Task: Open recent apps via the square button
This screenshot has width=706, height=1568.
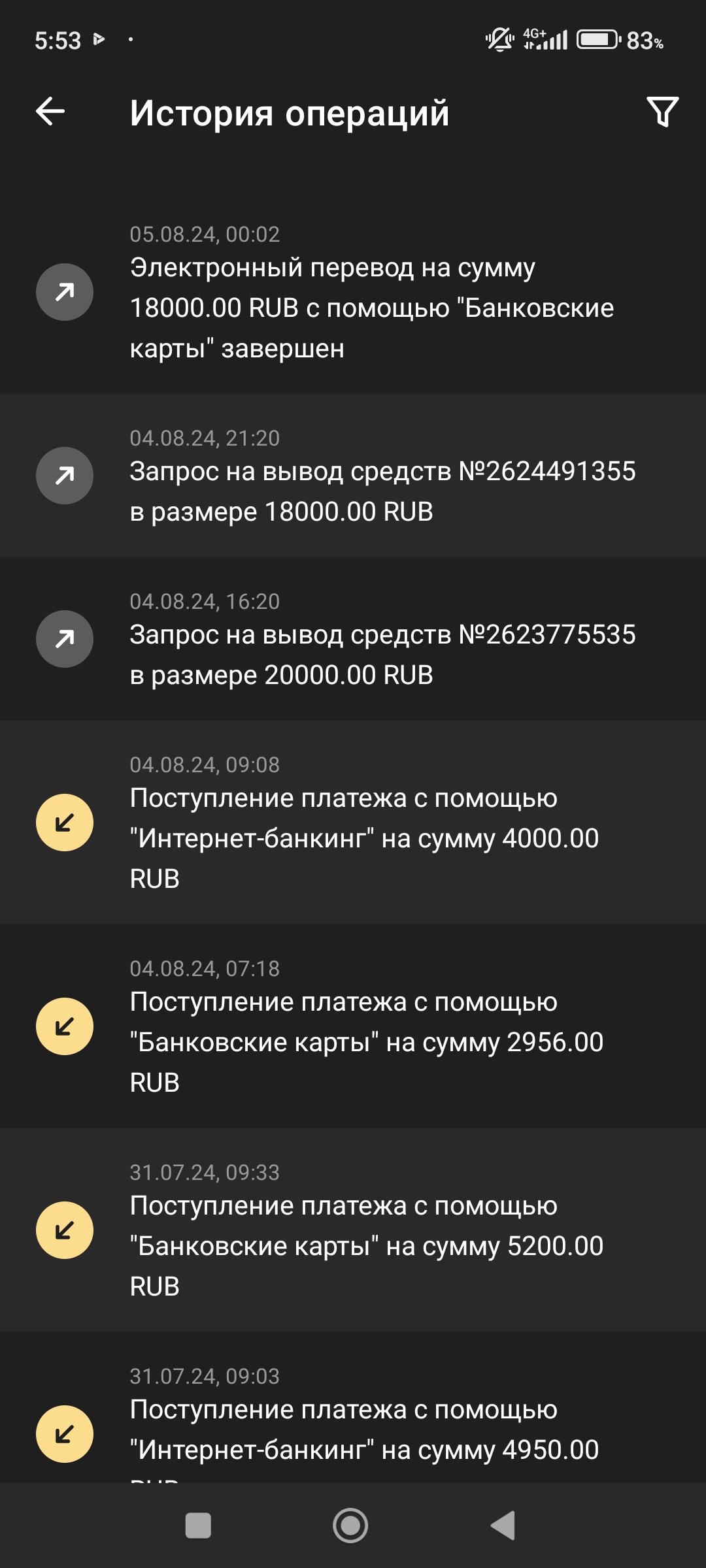Action: 198,1526
